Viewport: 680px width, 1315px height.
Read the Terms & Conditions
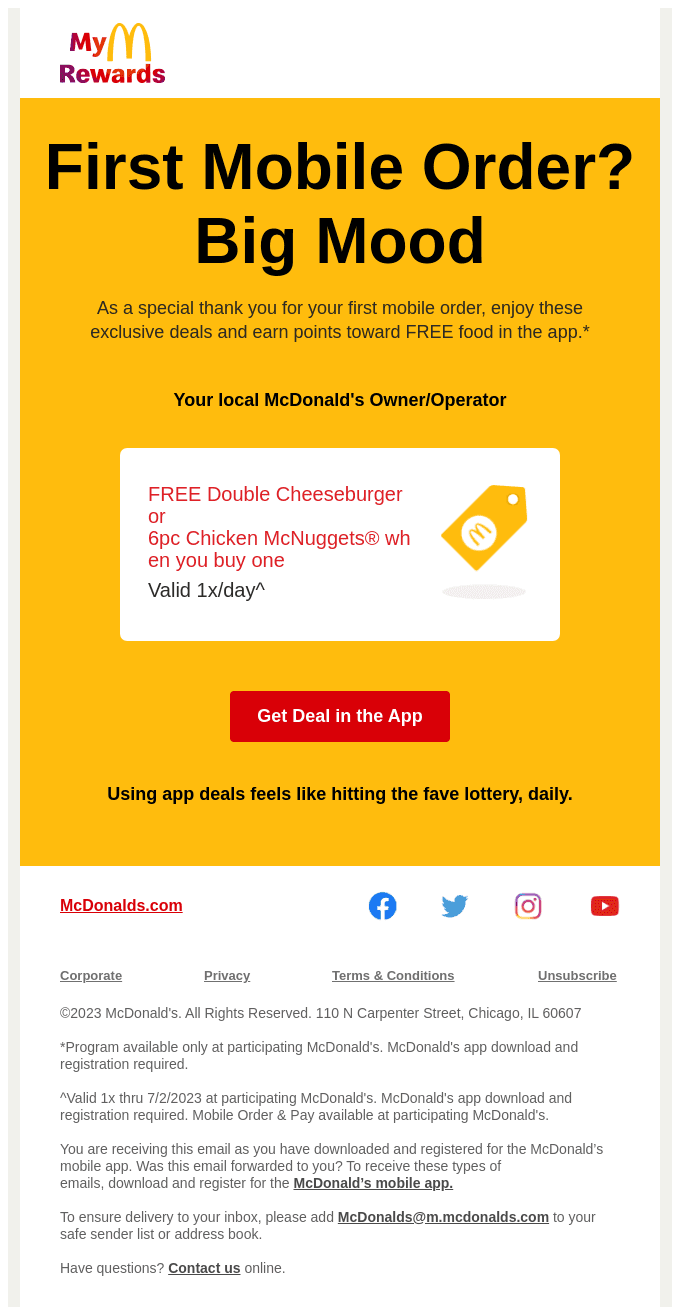[x=393, y=976]
